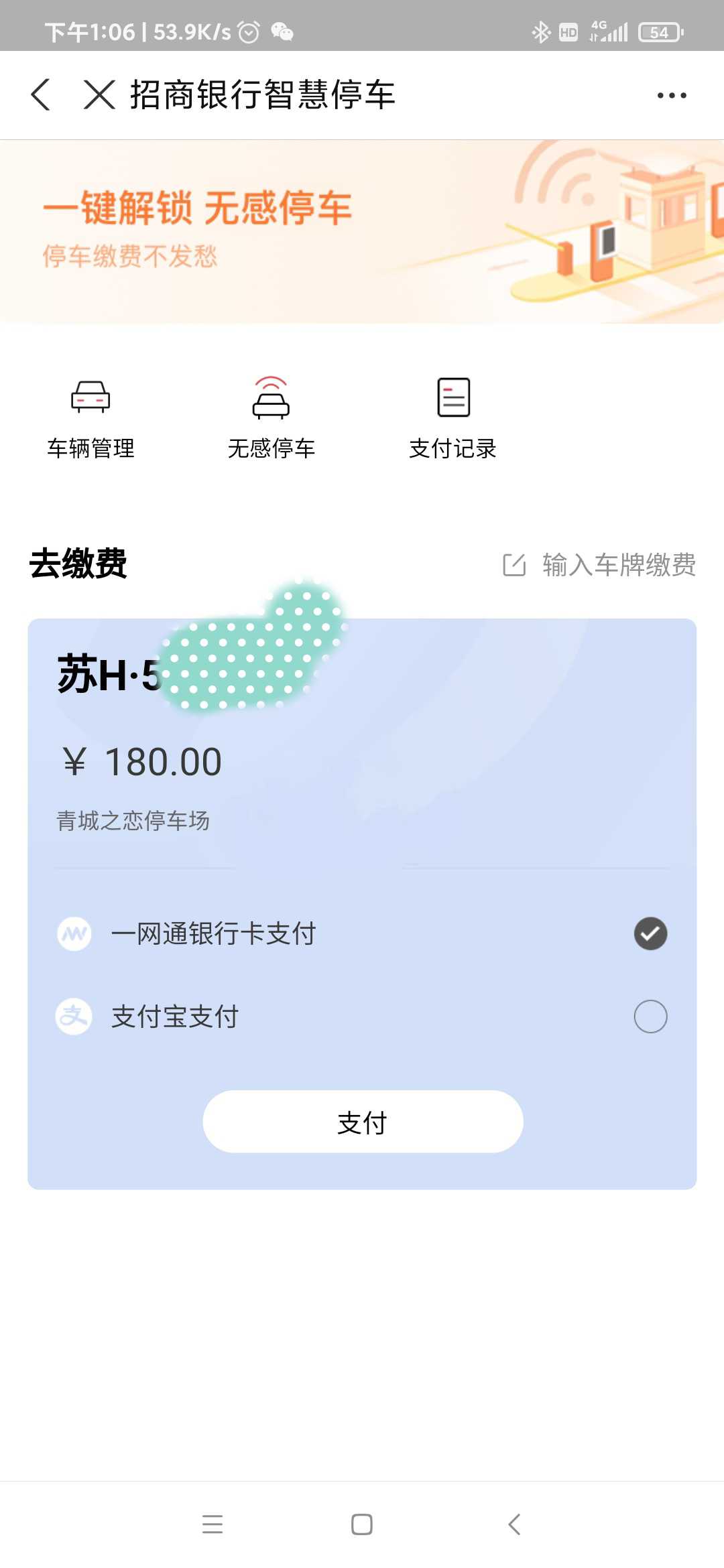This screenshot has width=724, height=1568.
Task: Close the 招商银行智慧停车 page
Action: [100, 94]
